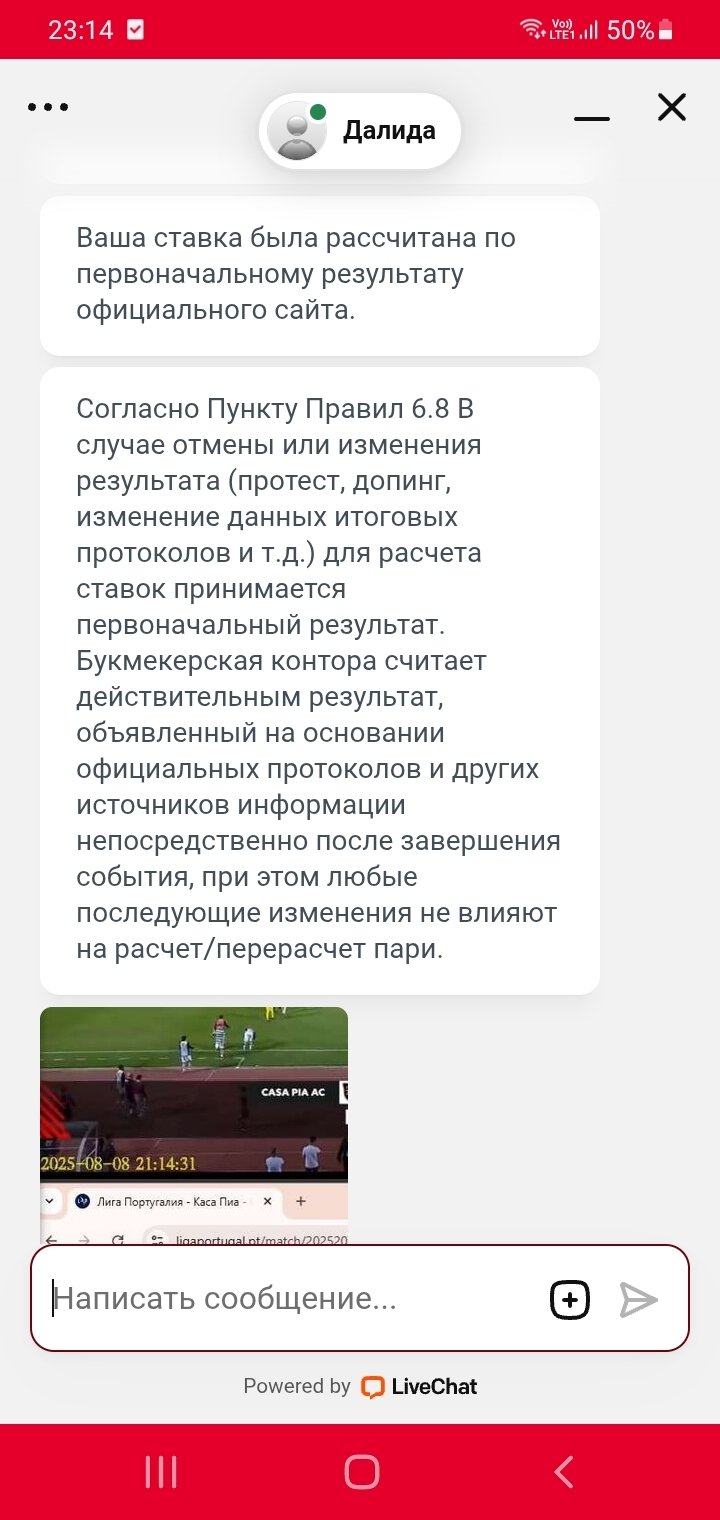720x1520 pixels.
Task: Open the three-dot chat options menu
Action: tap(48, 107)
